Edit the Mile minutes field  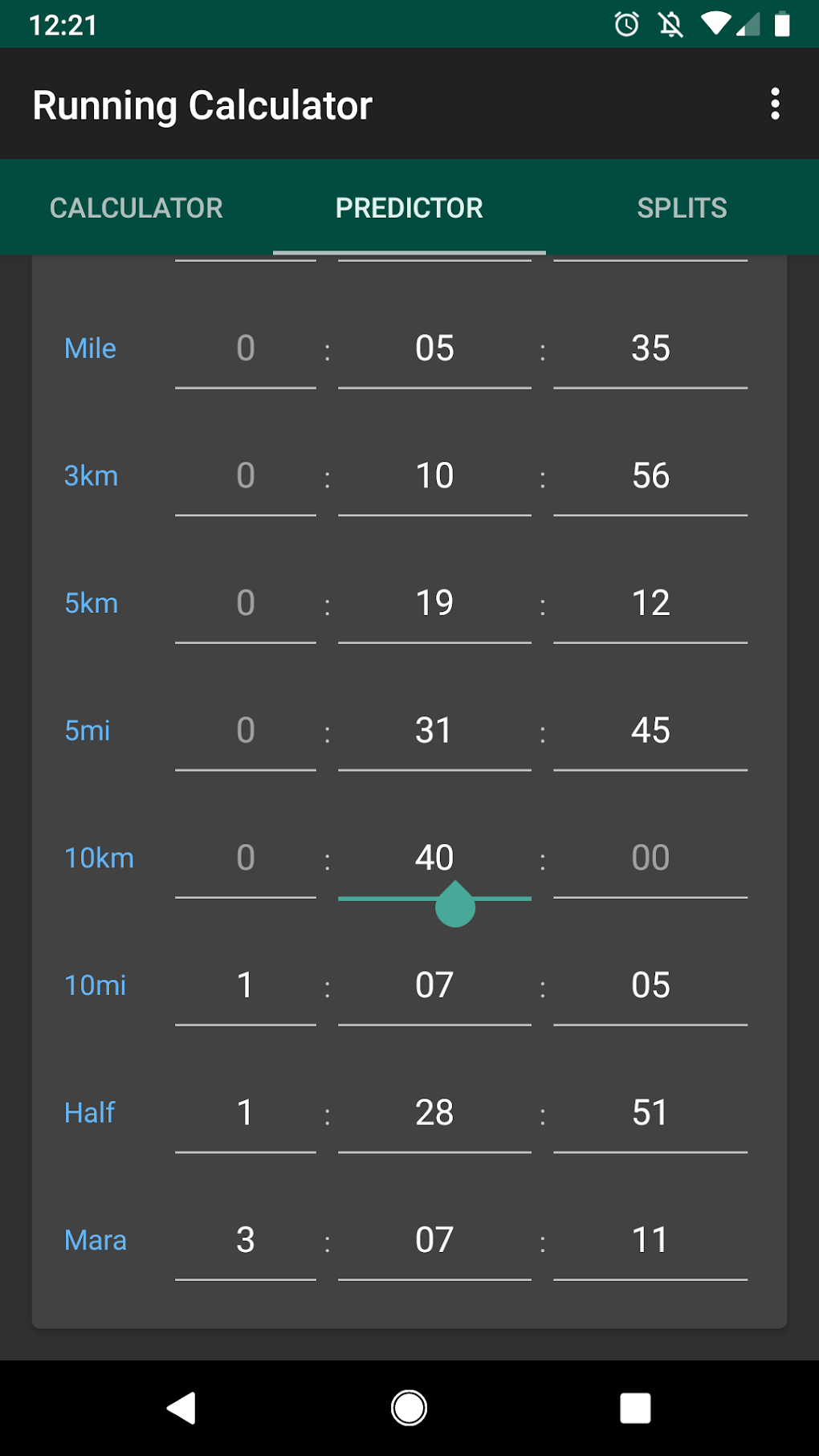coord(434,349)
